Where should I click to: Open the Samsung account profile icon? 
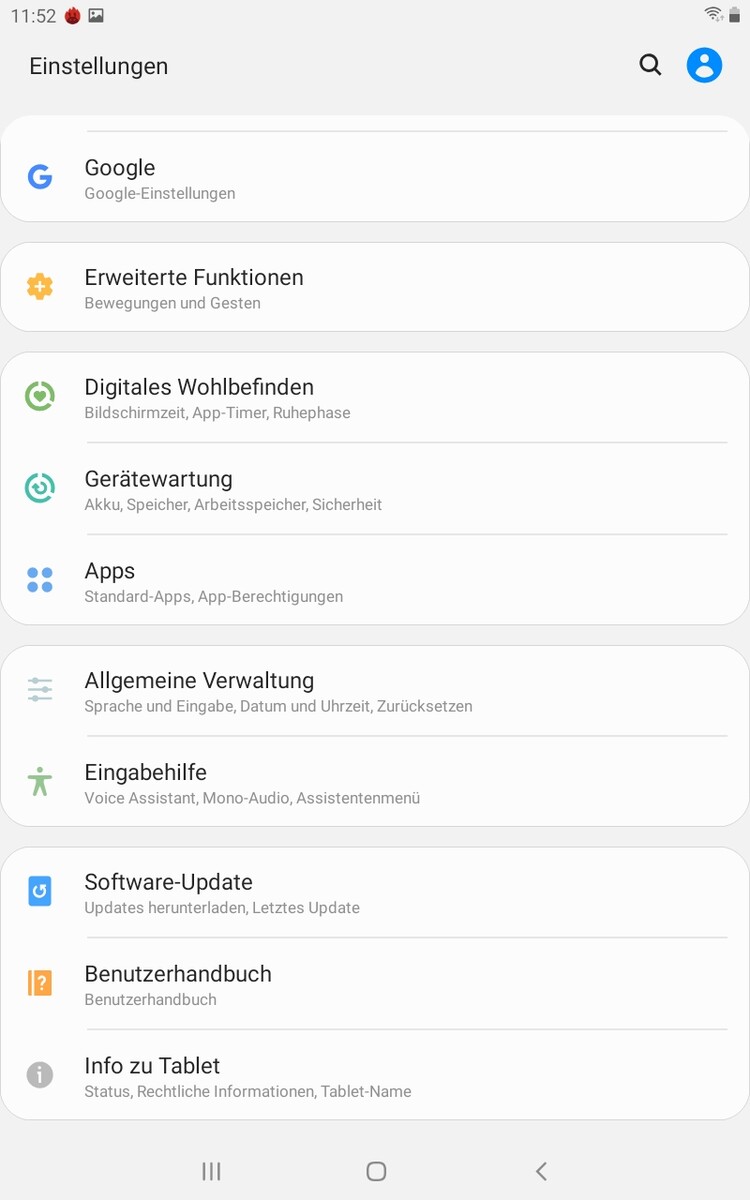point(704,66)
